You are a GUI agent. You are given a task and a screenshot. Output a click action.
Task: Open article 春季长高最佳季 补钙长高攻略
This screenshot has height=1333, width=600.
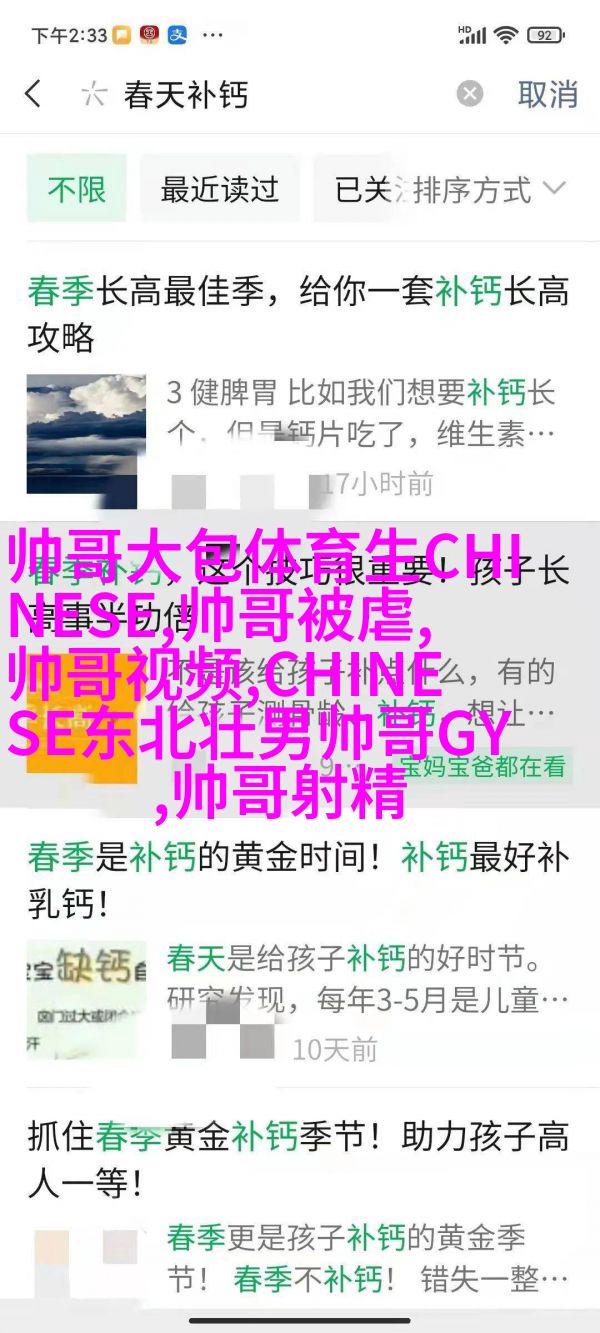click(x=298, y=313)
